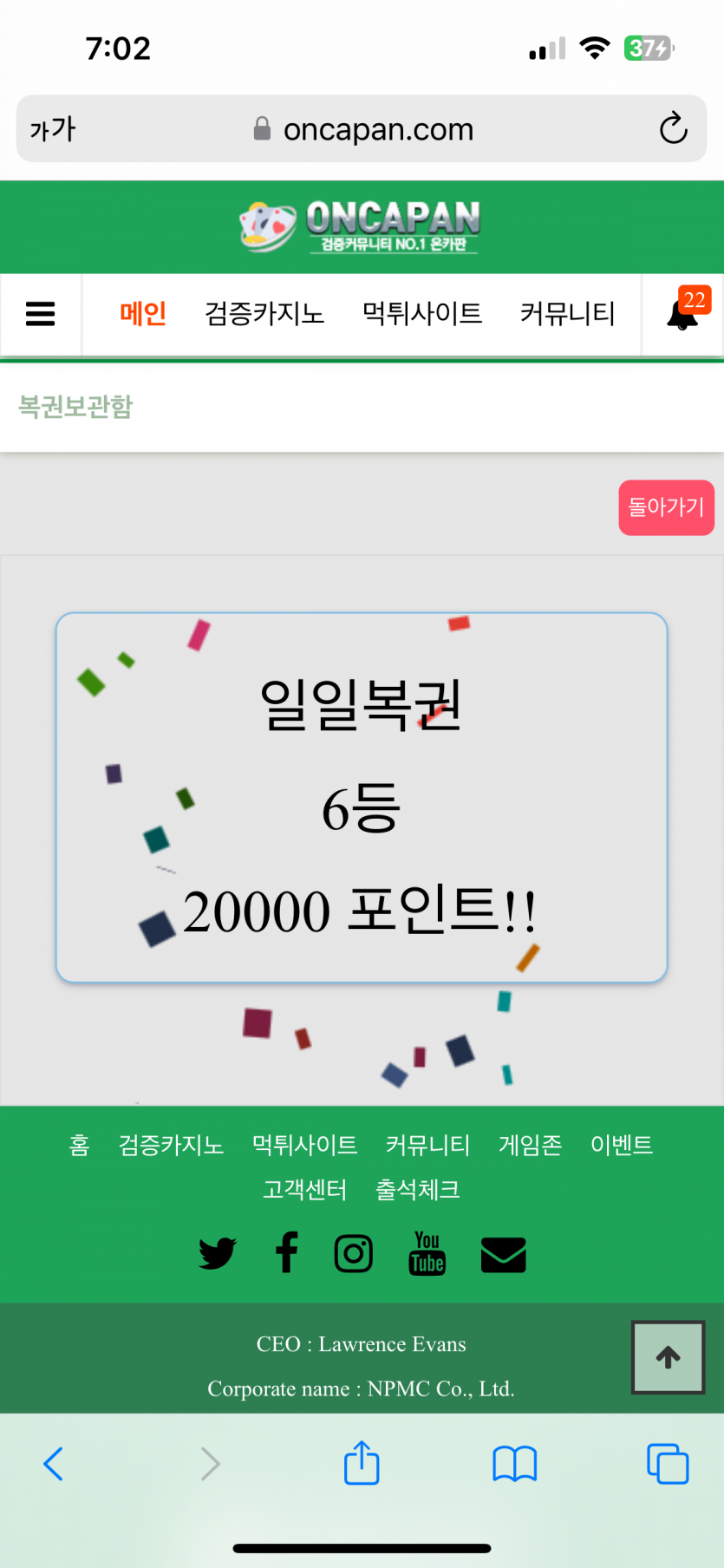This screenshot has width=724, height=1568.
Task: Open the Twitter icon link
Action: click(x=217, y=1253)
